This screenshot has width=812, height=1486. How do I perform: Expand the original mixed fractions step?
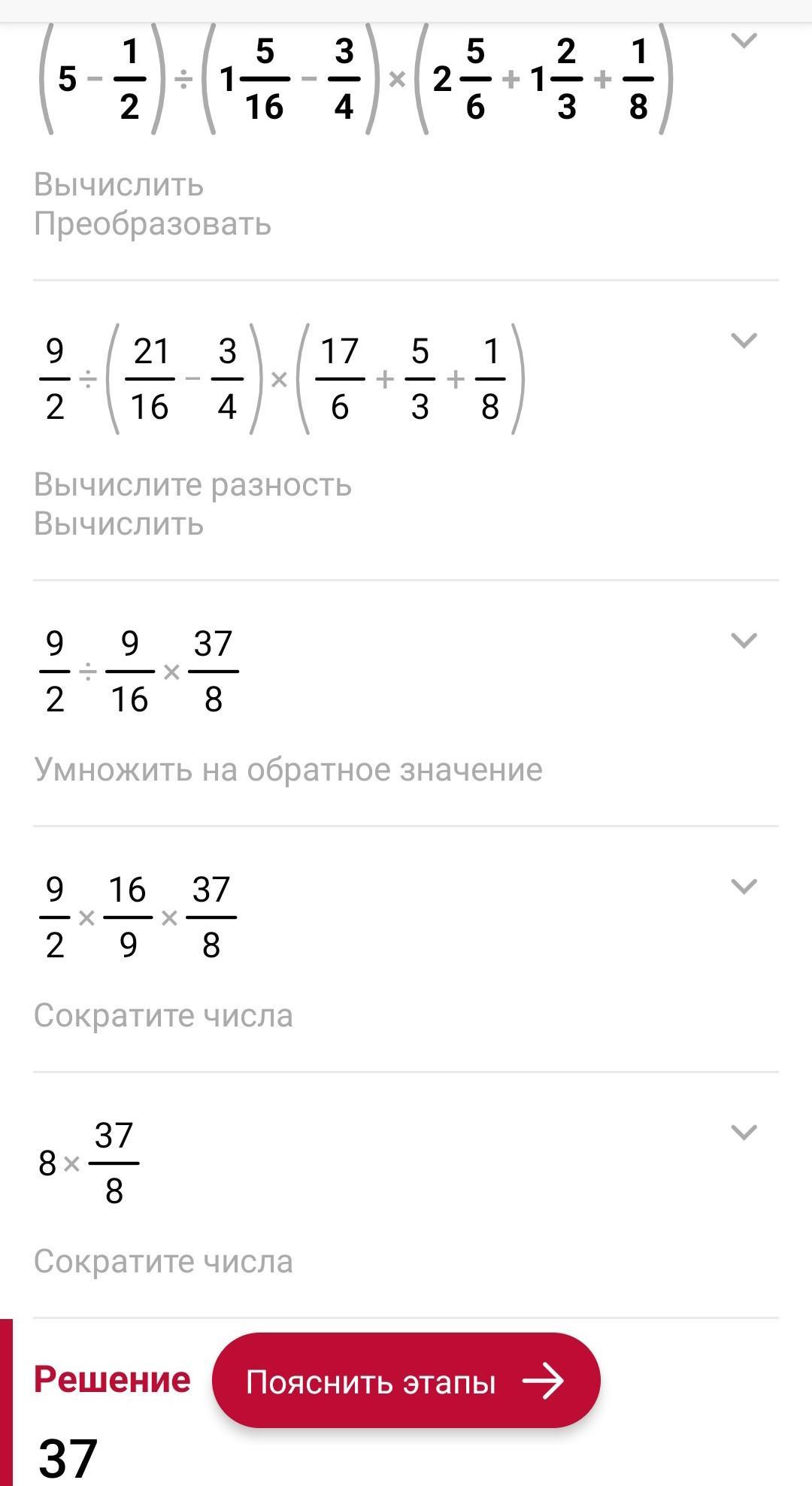click(x=744, y=41)
